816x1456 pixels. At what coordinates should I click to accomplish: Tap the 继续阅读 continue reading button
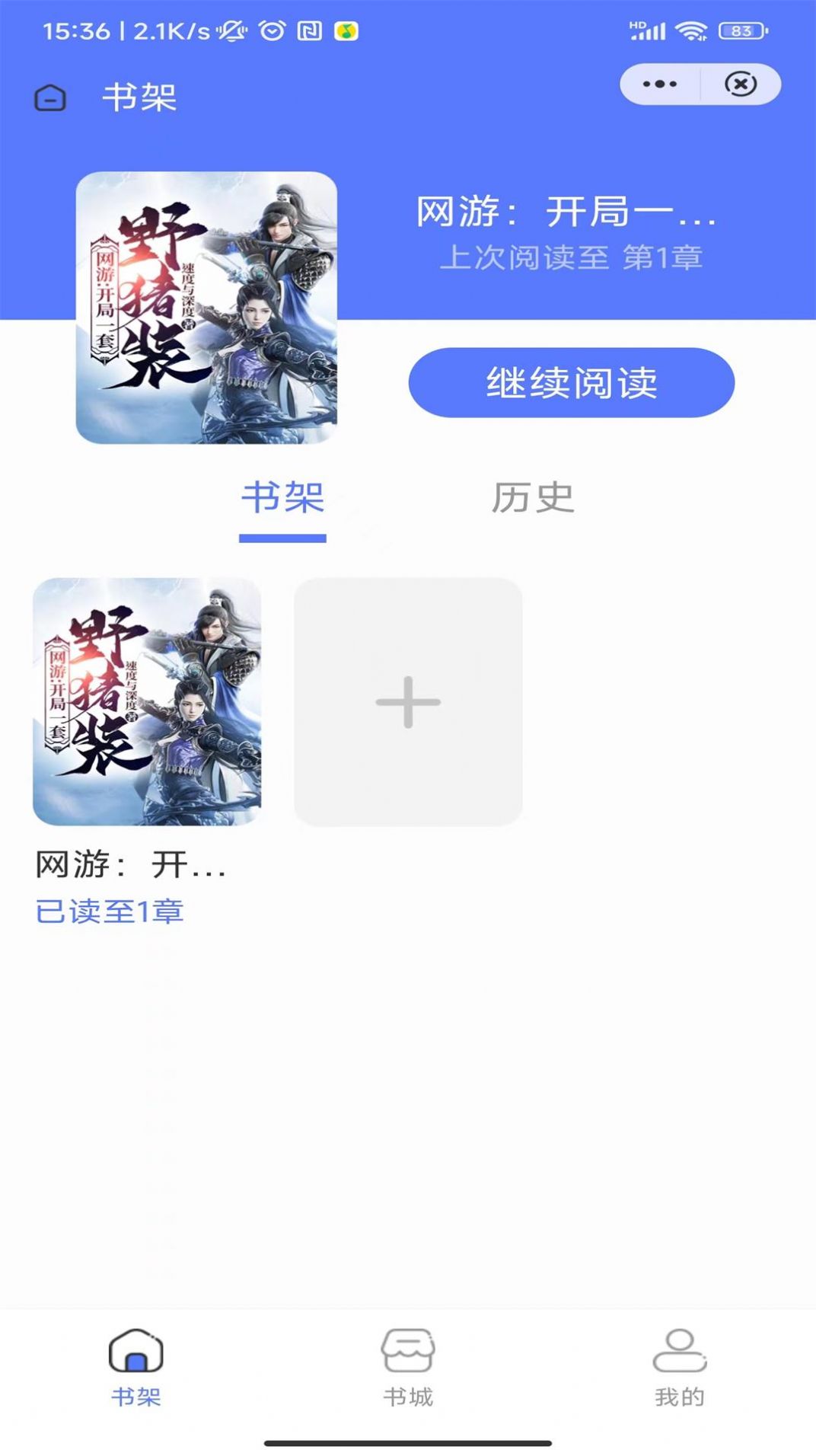coord(572,385)
